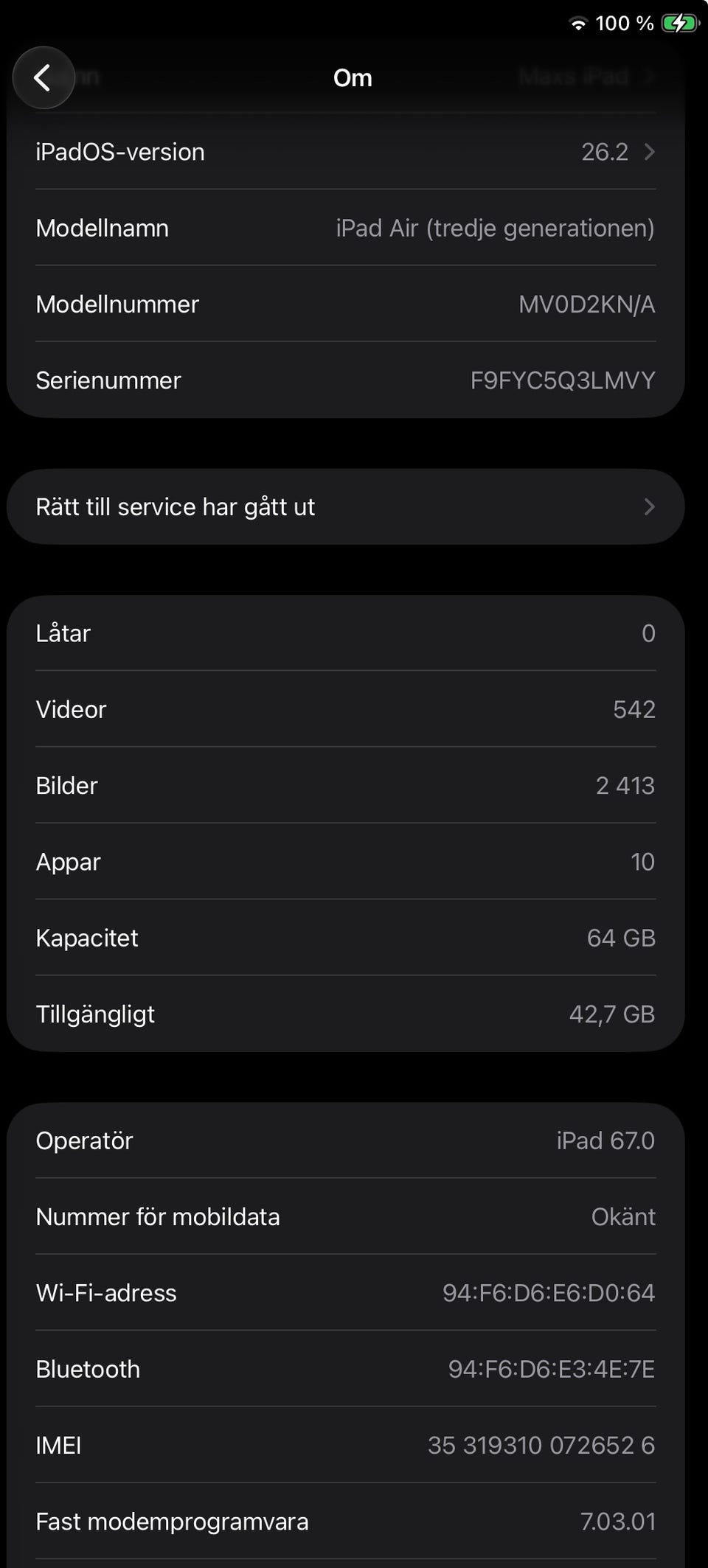Select the Tillgängligt 42,7 GB value
Screen dimensions: 708x1568
[614, 1014]
